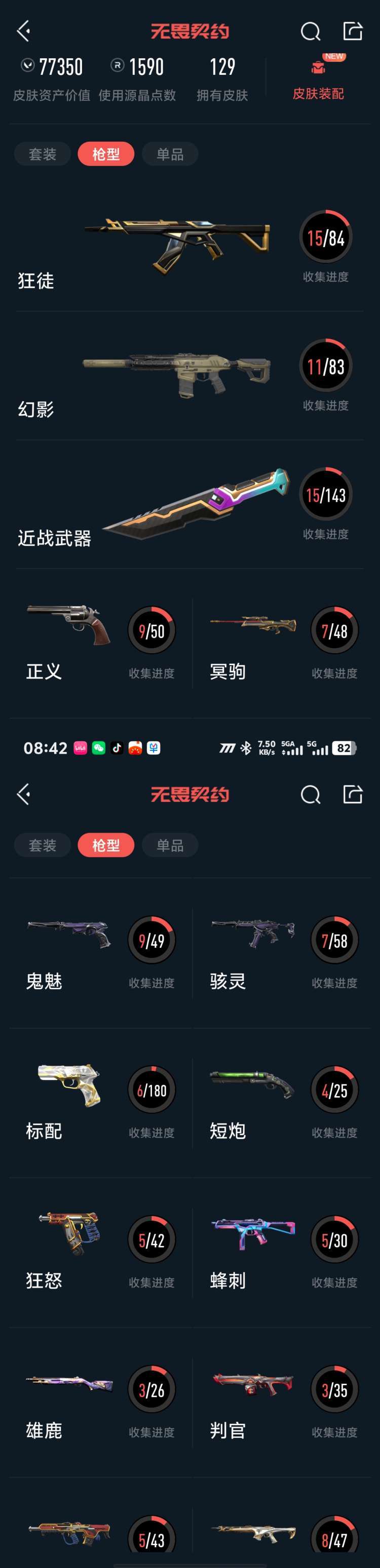Open the 冥驹 skin collection
The height and width of the screenshot is (1568, 380).
click(283, 643)
